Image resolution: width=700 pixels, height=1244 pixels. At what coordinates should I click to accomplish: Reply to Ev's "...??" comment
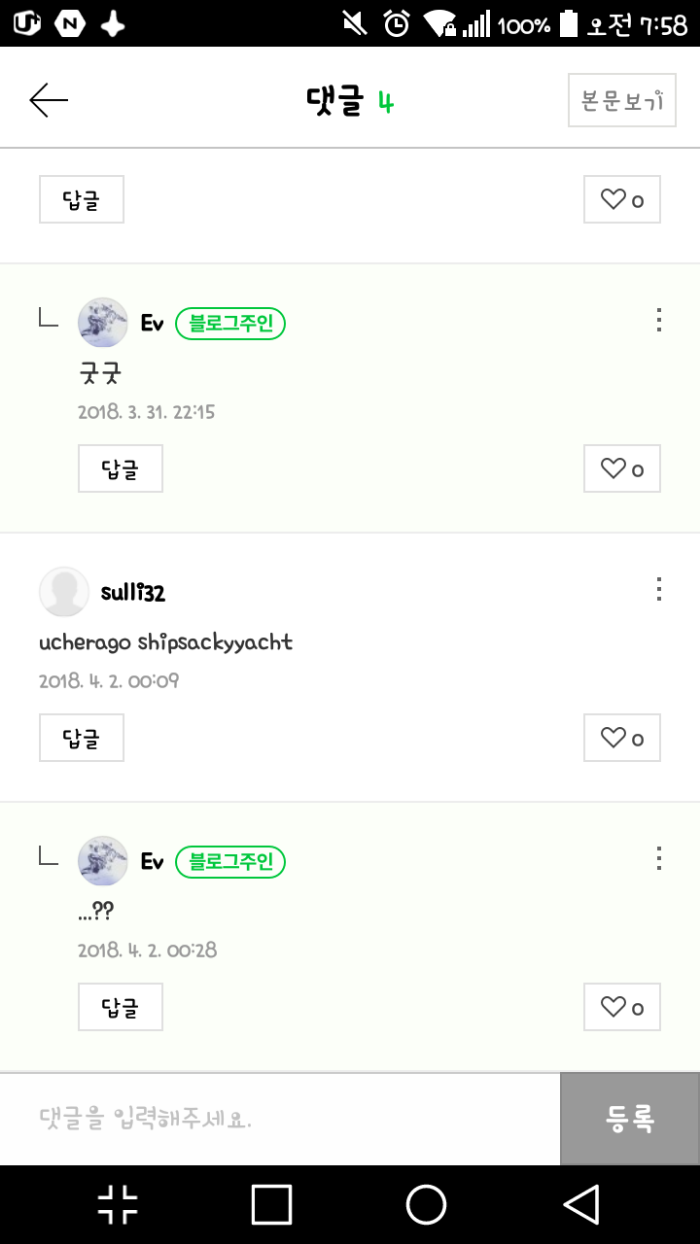point(120,1006)
